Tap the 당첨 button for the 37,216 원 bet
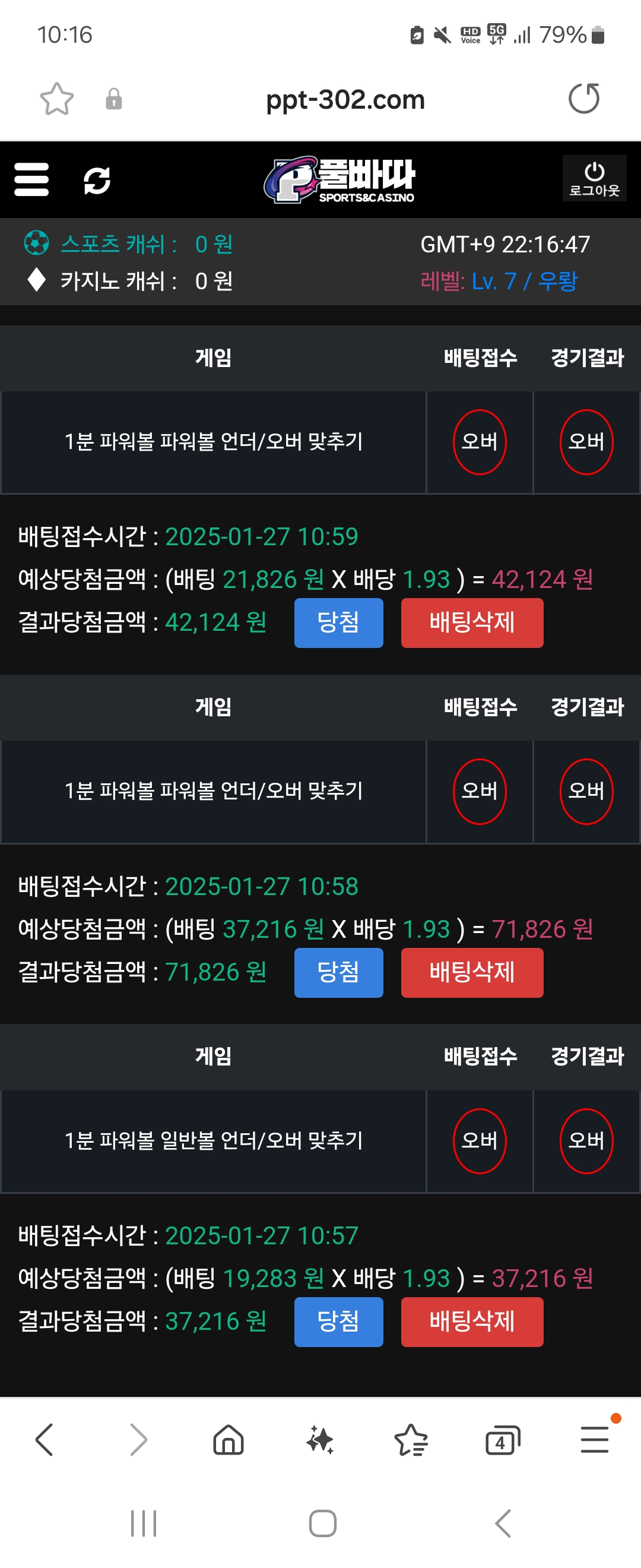641x1568 pixels. 339,1322
